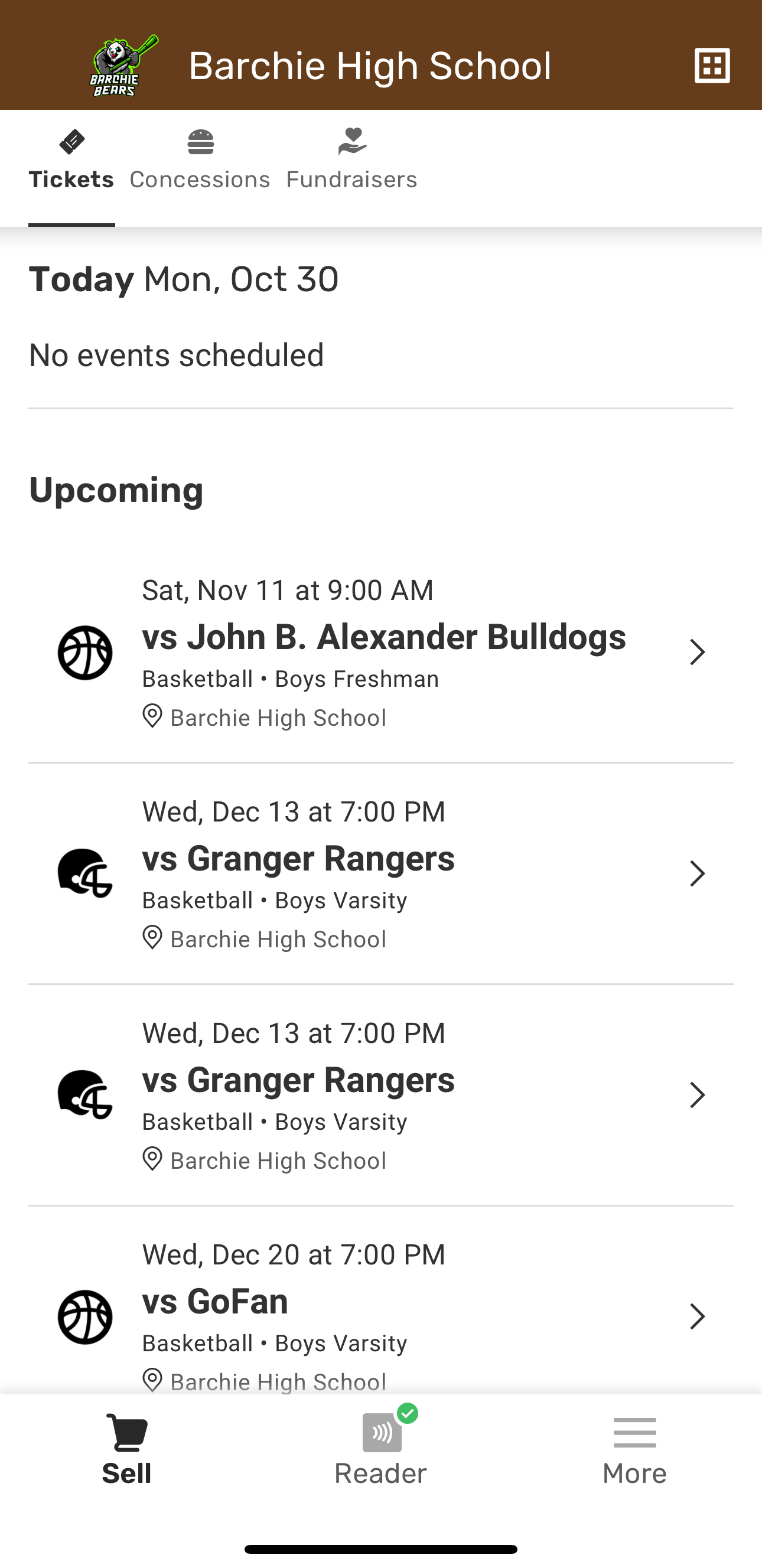
Task: Select the Tickets tab
Action: [71, 161]
